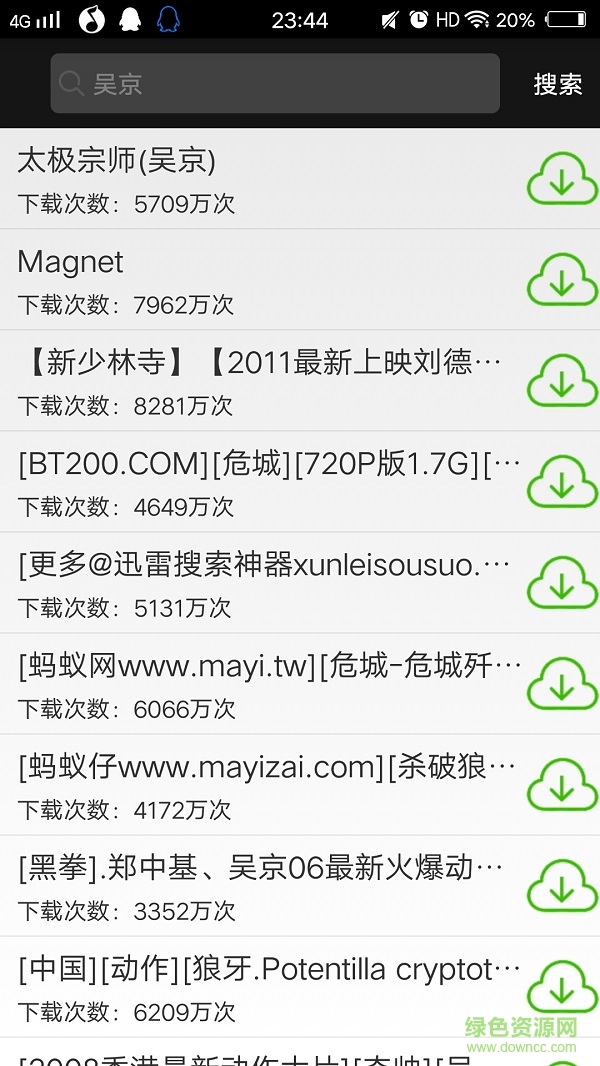Download the 黑拳 郑中基、吴京 result
The image size is (600, 1066).
coord(562,886)
